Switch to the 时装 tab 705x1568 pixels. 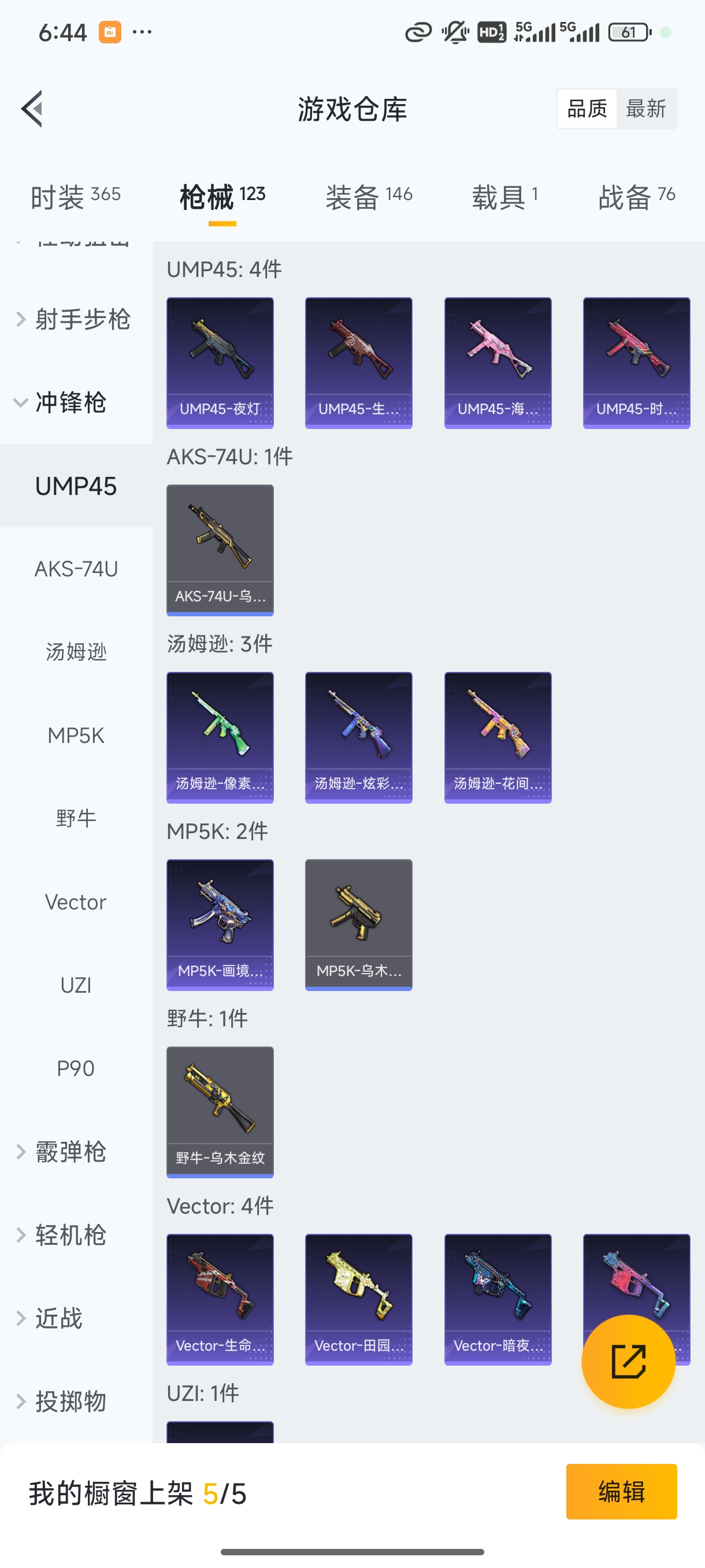pos(76,197)
